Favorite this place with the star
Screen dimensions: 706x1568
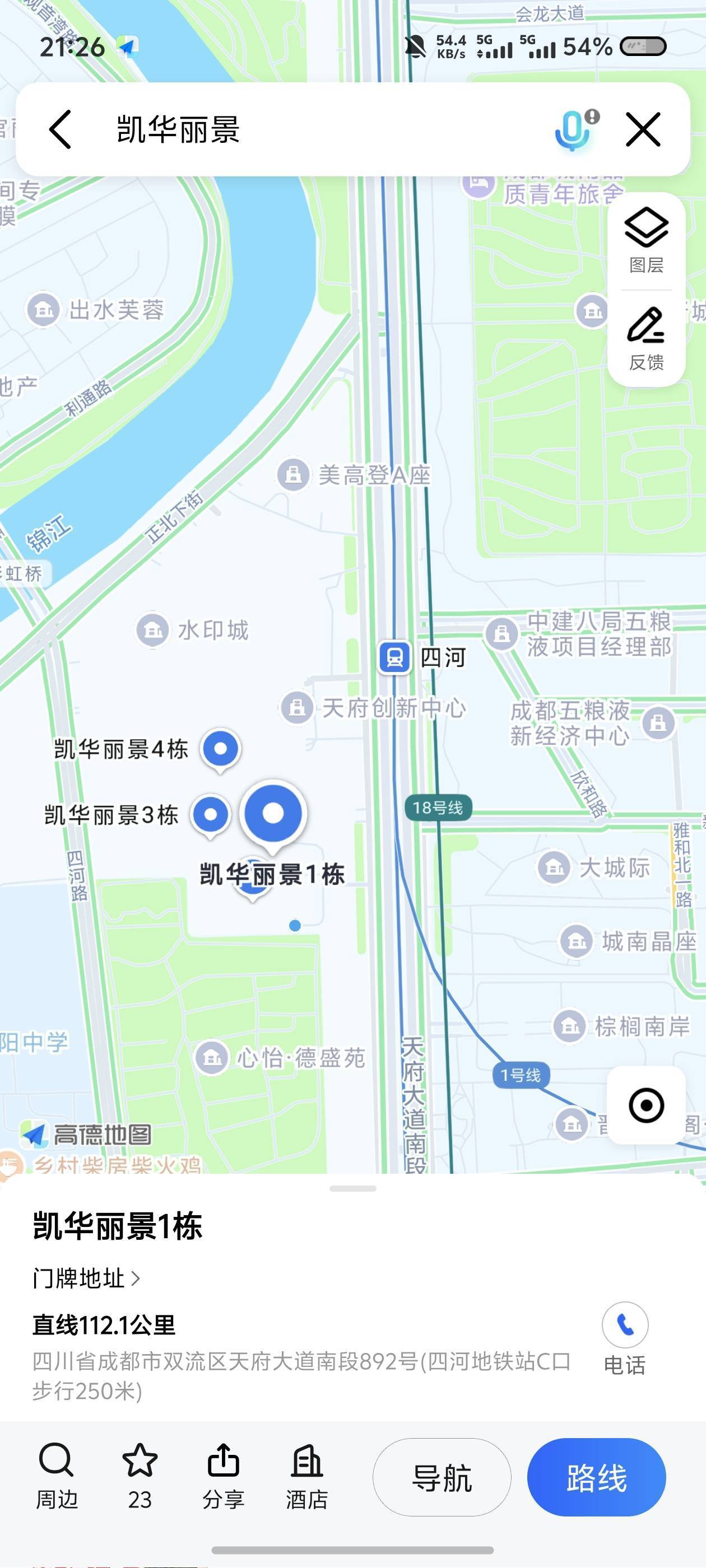point(140,1476)
